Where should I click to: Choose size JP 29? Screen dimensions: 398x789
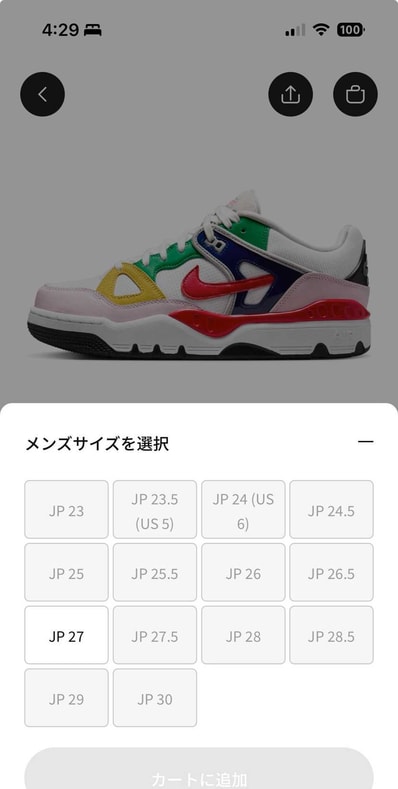coord(66,698)
